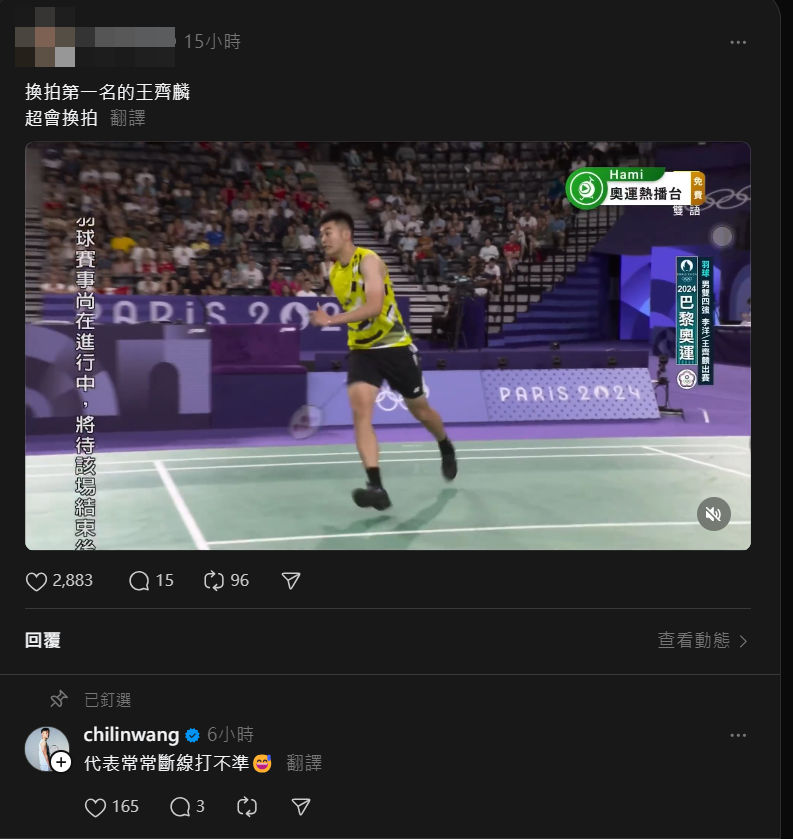Follow chilinwang via the avatar plus badge
Screen dimensions: 793x839
click(x=61, y=763)
